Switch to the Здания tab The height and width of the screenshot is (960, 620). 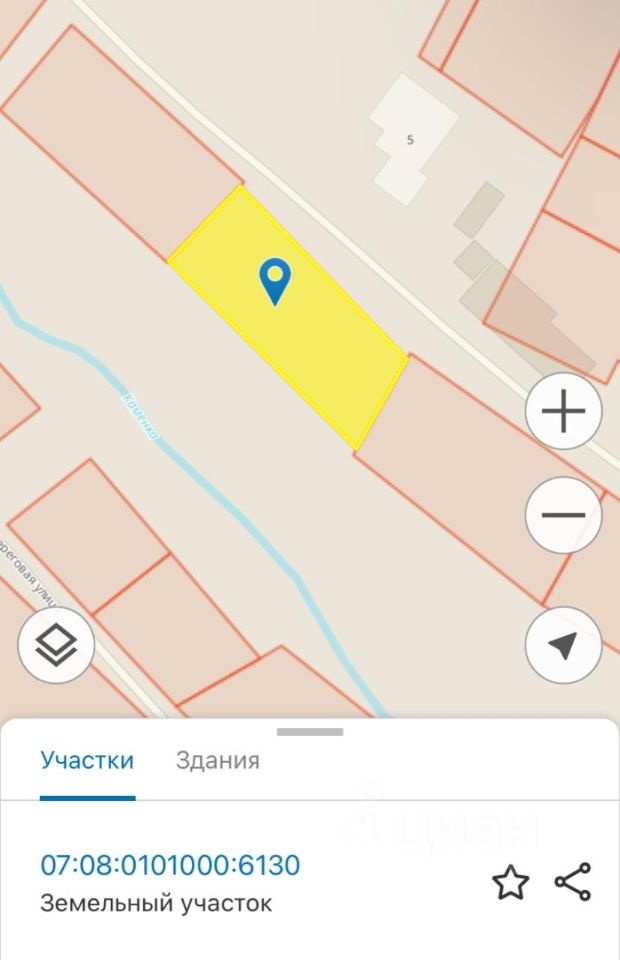pyautogui.click(x=218, y=760)
